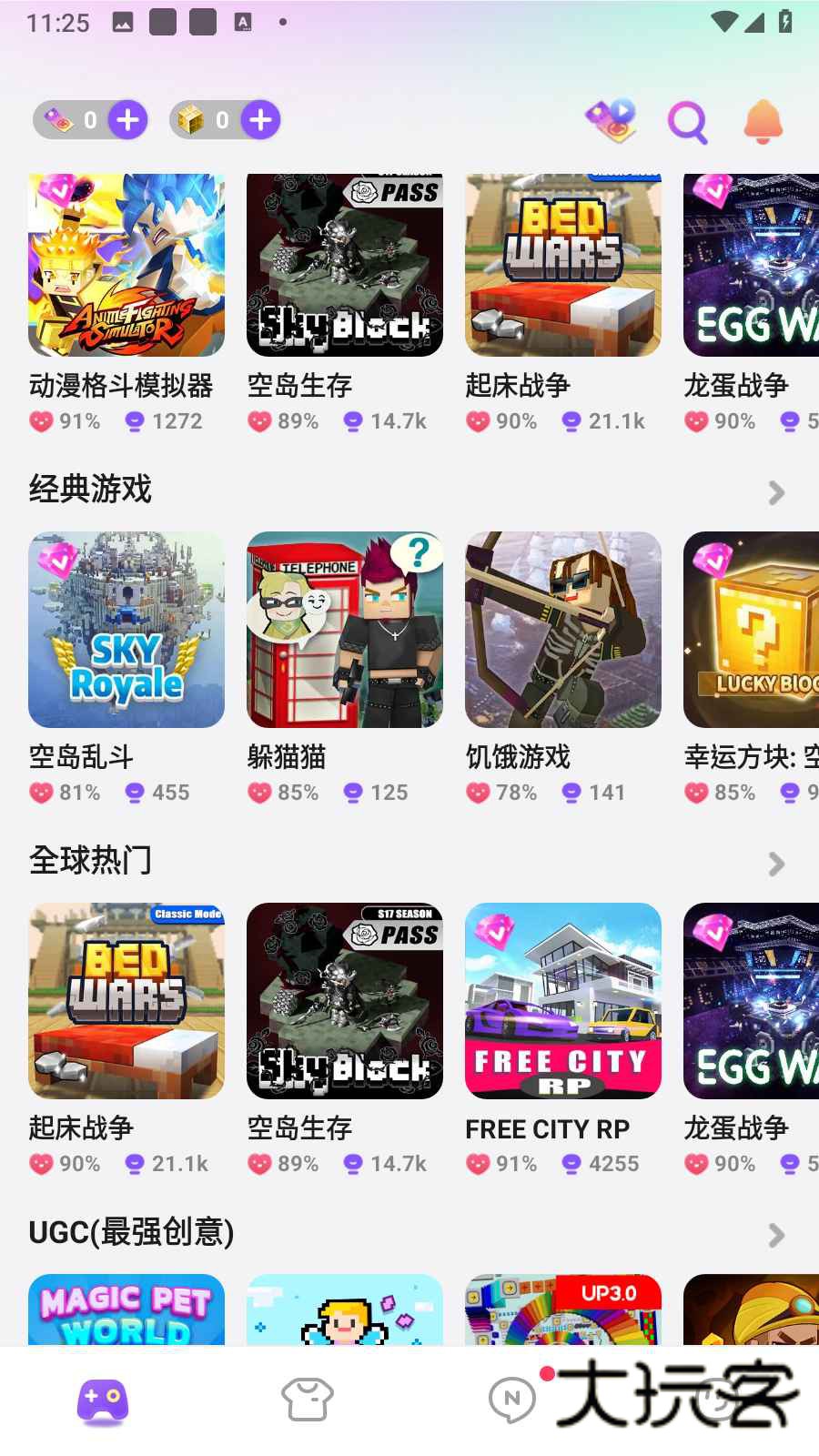Image resolution: width=819 pixels, height=1456 pixels.
Task: Expand the 全球热门 section arrow
Action: pyautogui.click(x=775, y=864)
